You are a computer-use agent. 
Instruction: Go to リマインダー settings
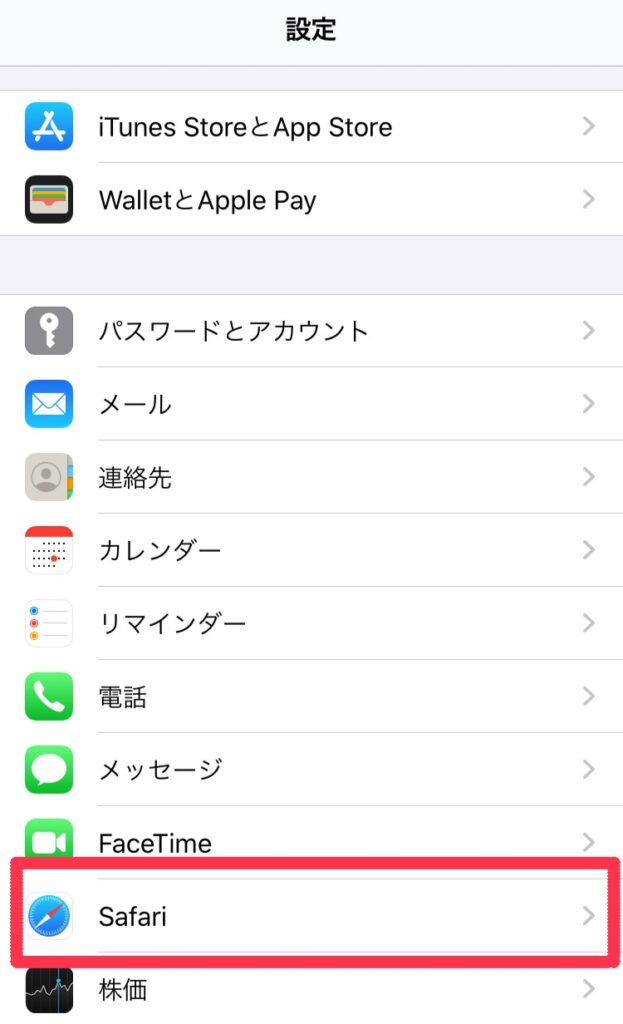[x=311, y=623]
